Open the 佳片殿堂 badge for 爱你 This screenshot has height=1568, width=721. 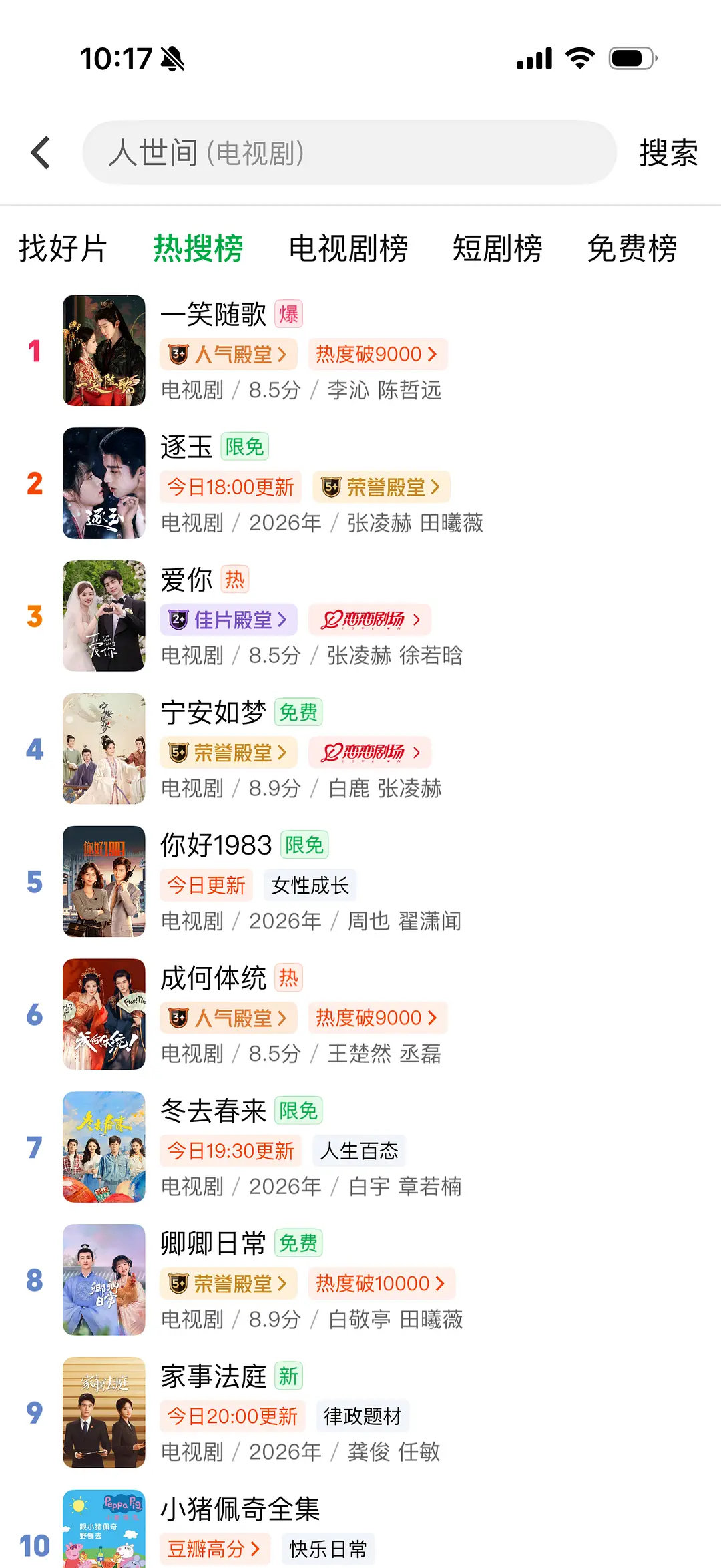click(228, 620)
